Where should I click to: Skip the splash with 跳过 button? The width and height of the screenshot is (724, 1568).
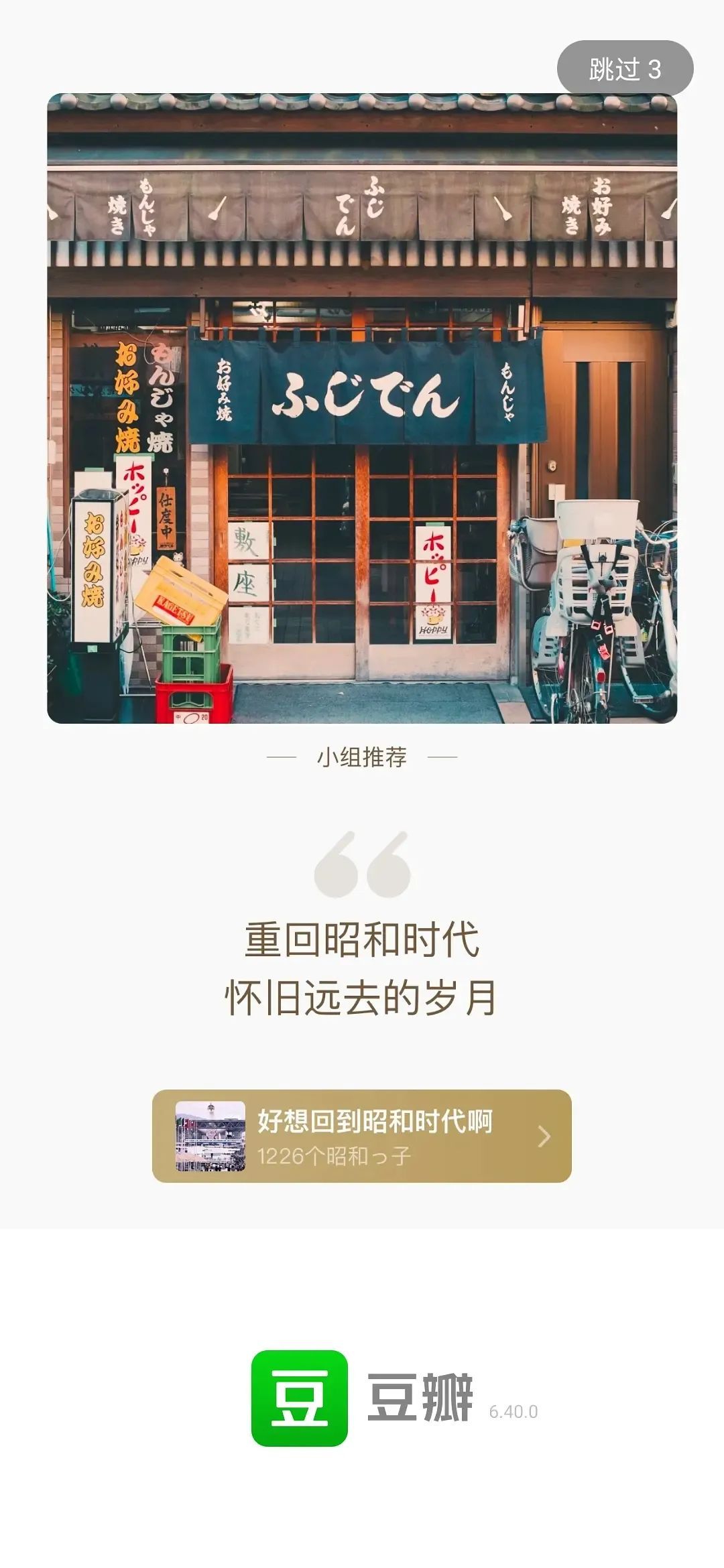pos(624,68)
